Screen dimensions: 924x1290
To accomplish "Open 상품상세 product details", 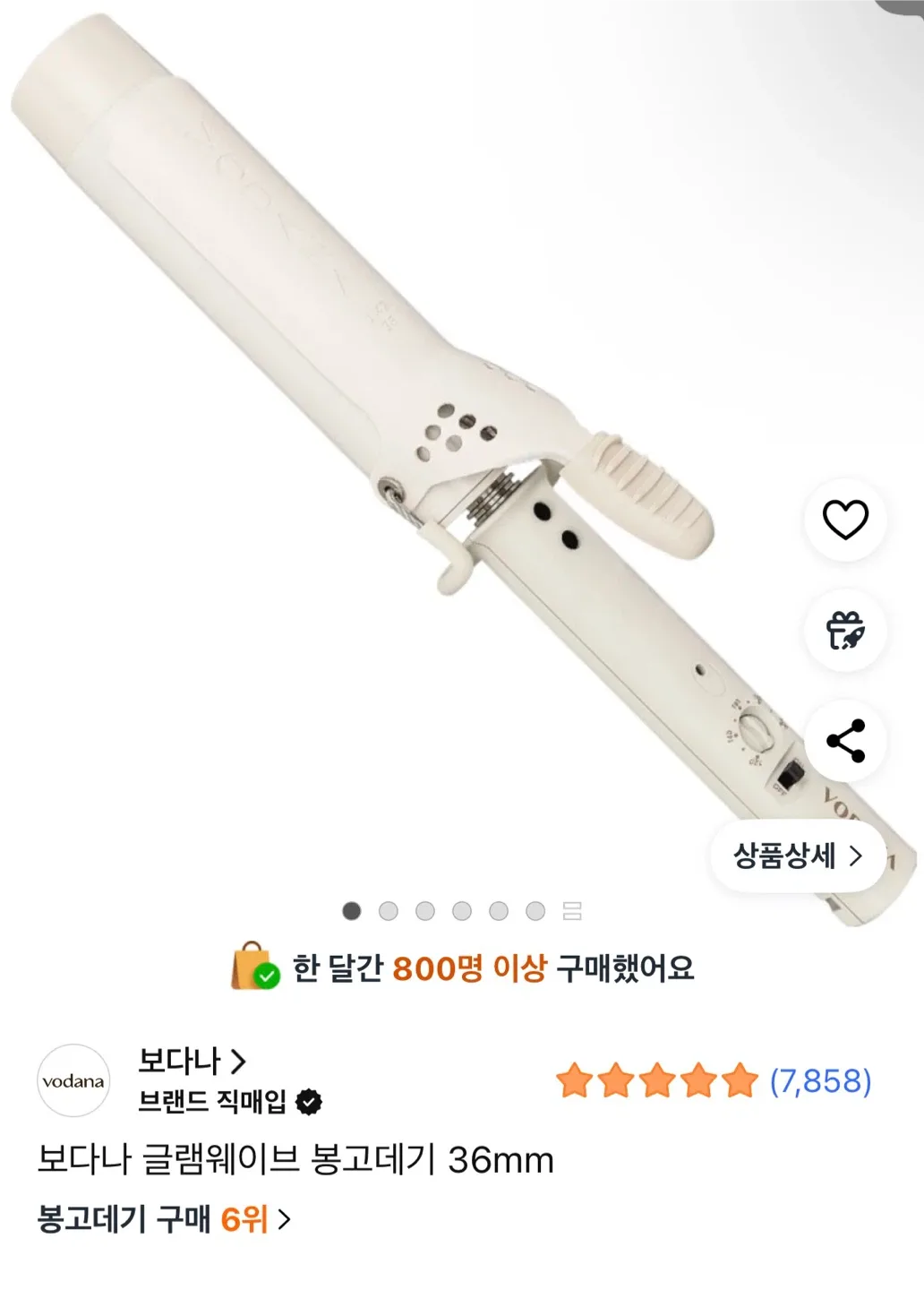I will pos(797,856).
